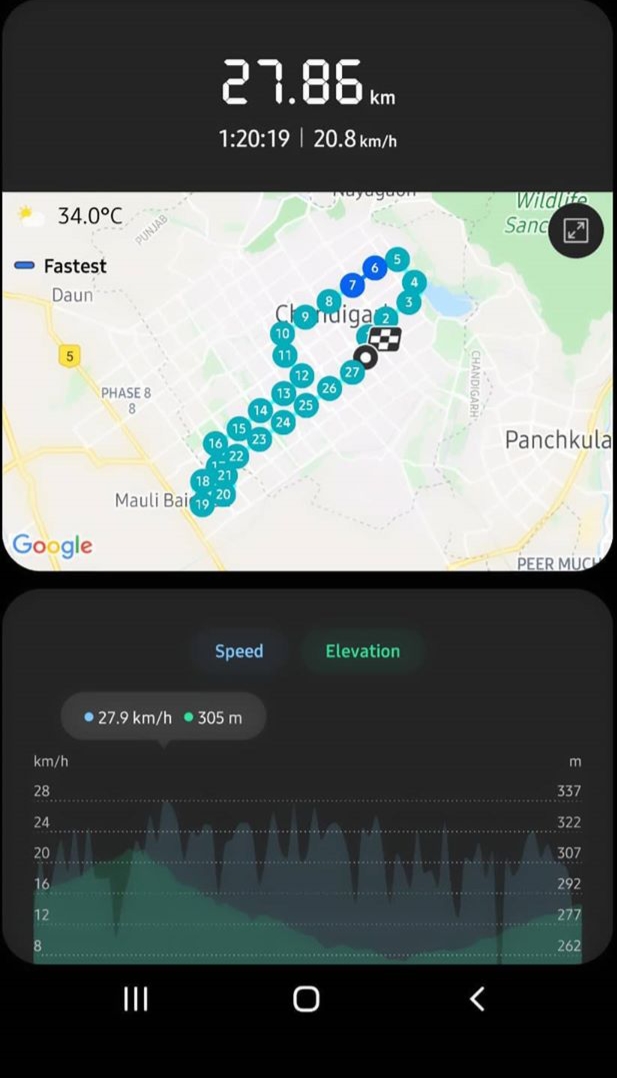
Task: Expand the map to full screen
Action: coord(575,231)
